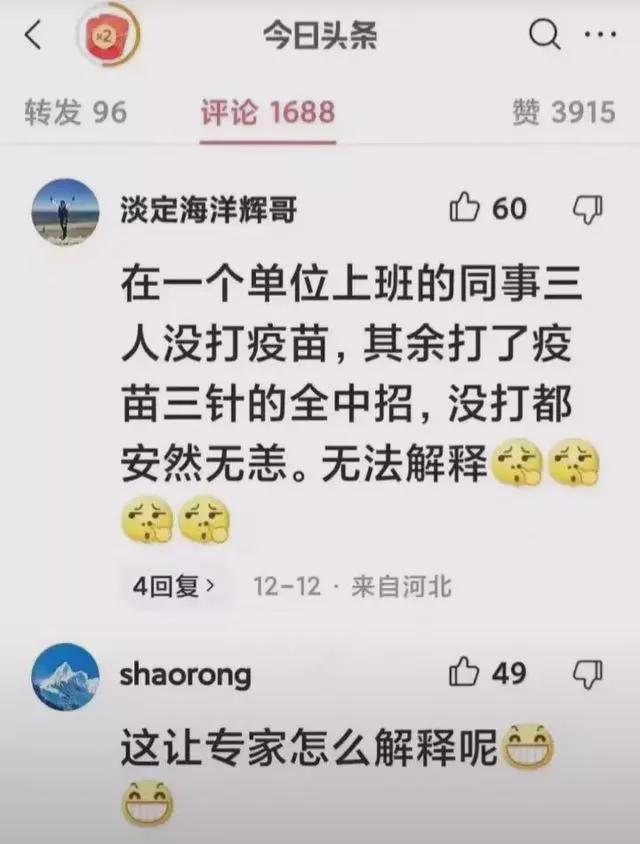Switch to the 转发 96 tab
Viewport: 640px width, 844px height.
click(x=76, y=112)
